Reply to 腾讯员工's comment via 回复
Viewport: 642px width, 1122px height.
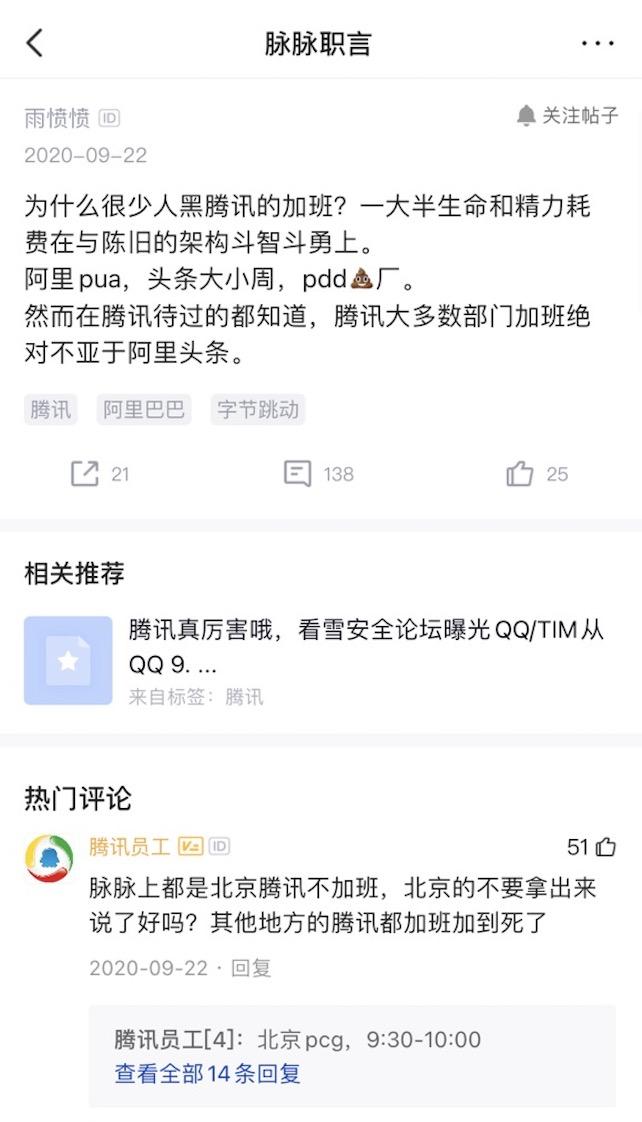point(251,968)
